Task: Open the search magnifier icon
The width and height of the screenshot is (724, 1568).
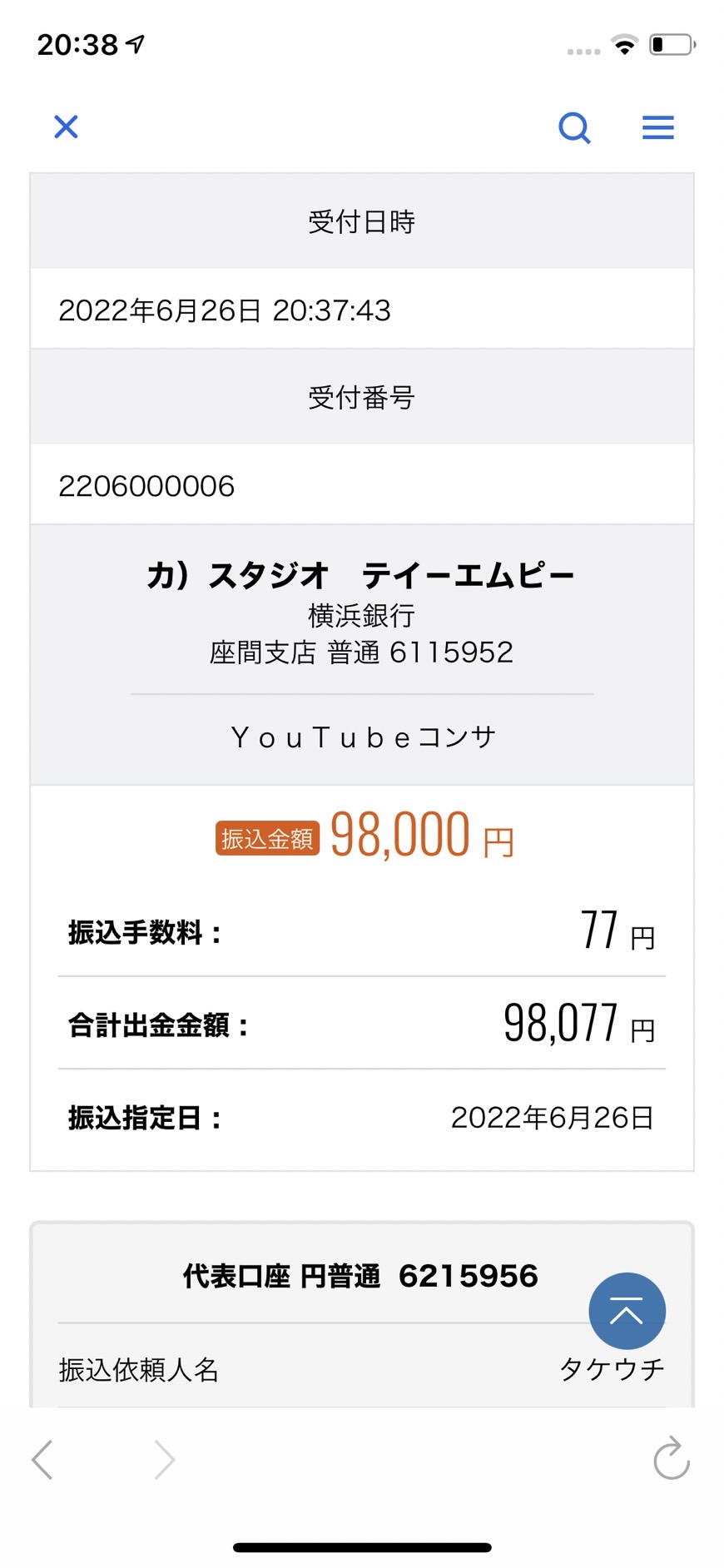Action: (574, 128)
